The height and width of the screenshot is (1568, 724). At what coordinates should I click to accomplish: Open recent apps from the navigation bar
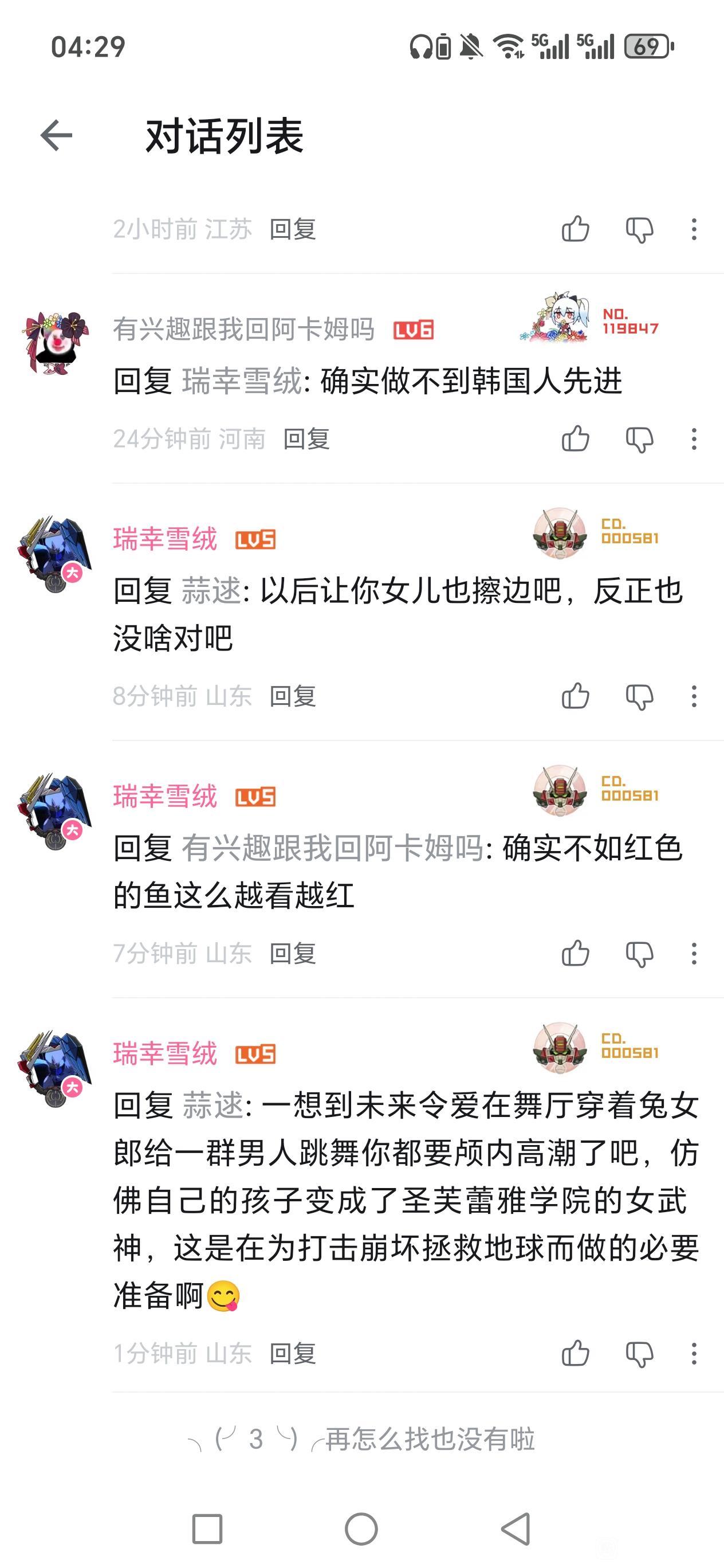point(207,1528)
